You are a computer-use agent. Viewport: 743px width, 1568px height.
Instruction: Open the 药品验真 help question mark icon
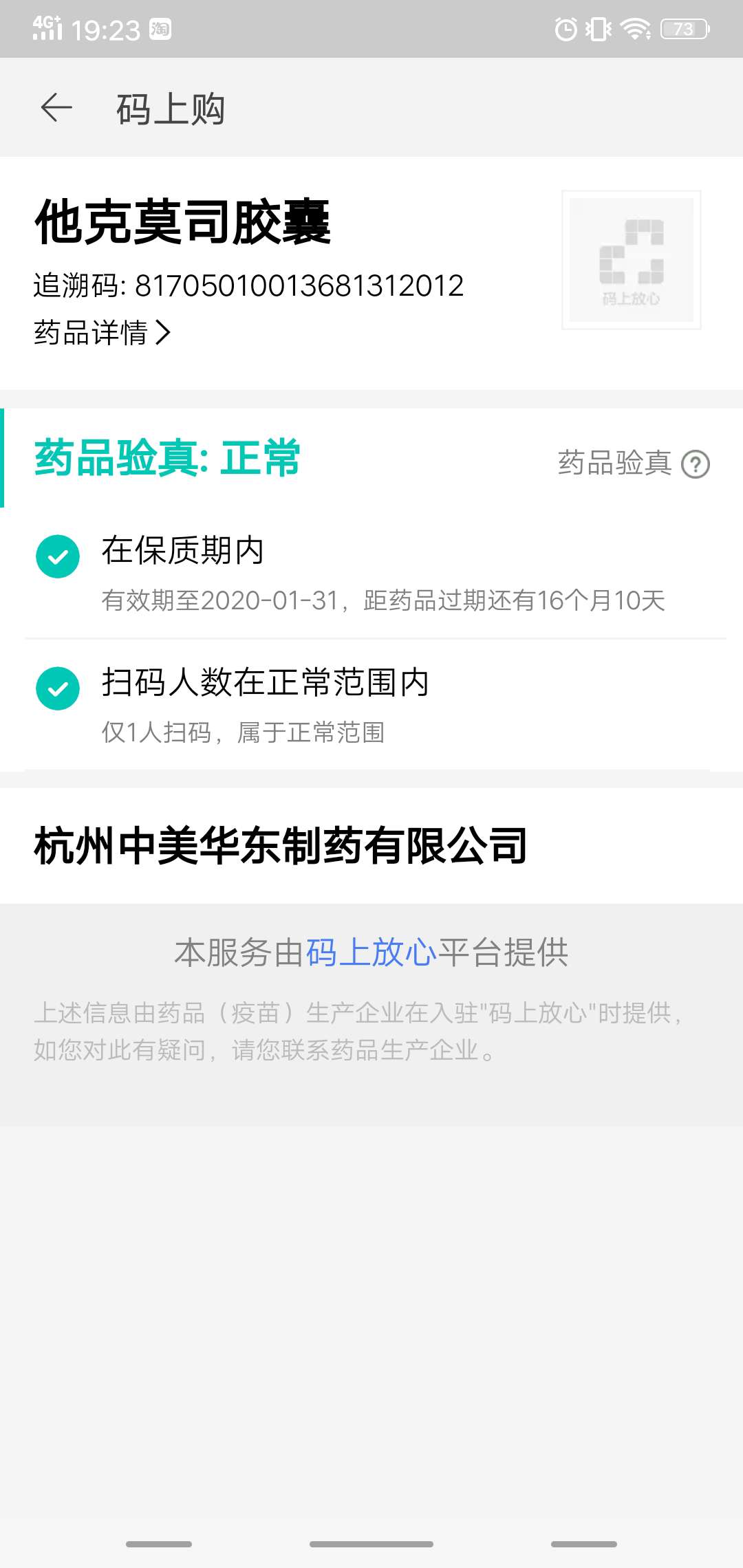coord(697,464)
